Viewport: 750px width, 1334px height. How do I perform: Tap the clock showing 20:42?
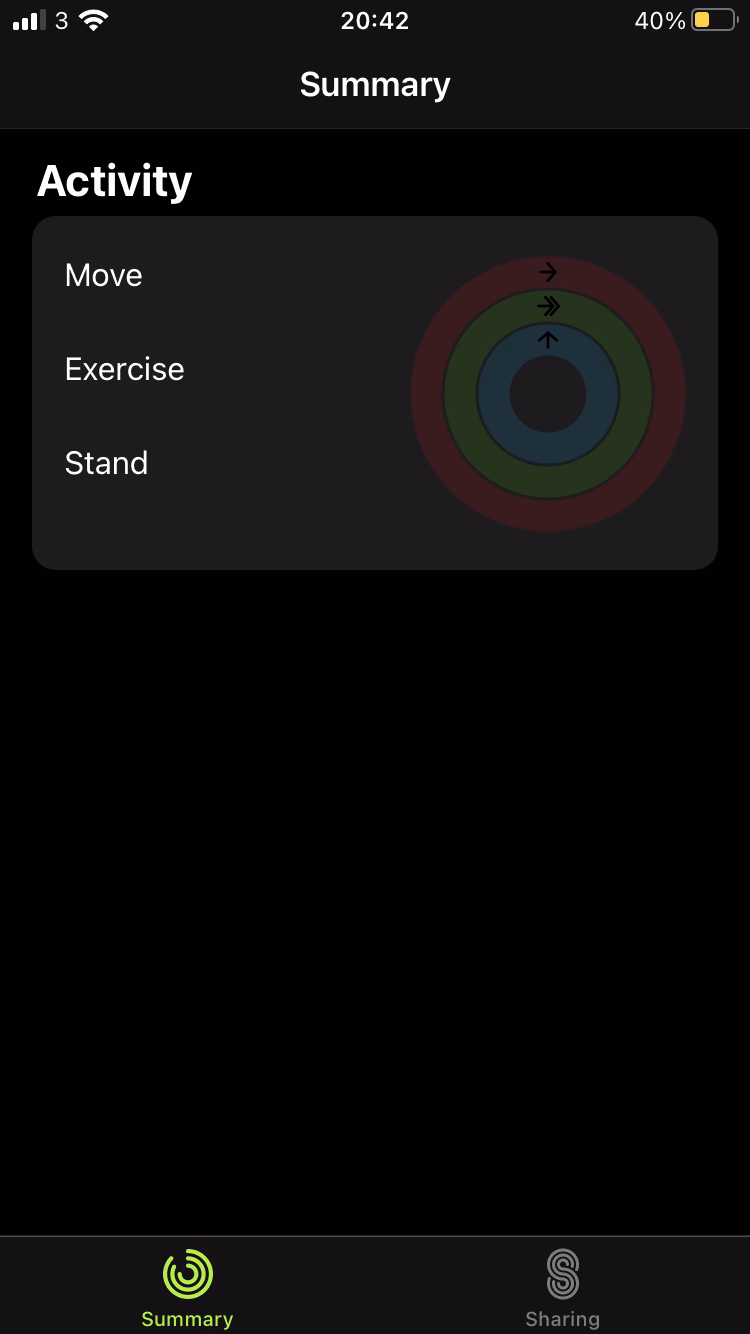coord(375,20)
